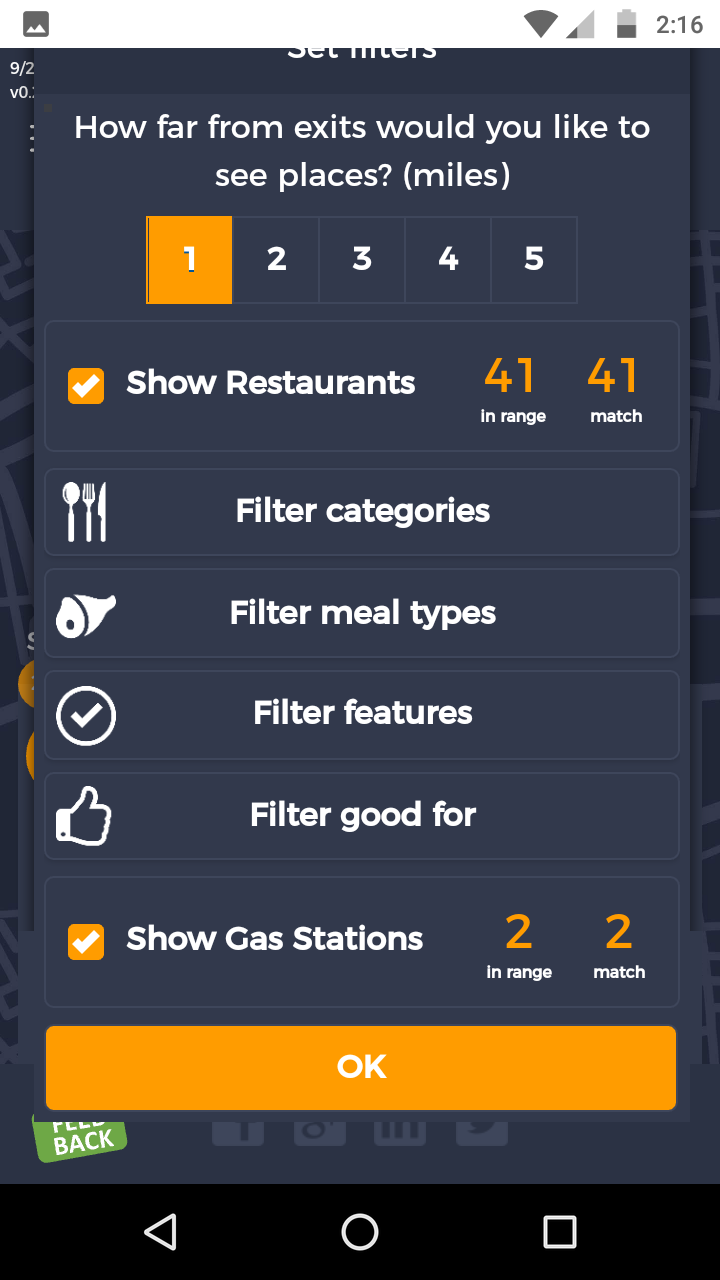Viewport: 720px width, 1280px height.
Task: Open Filter features
Action: tap(362, 714)
